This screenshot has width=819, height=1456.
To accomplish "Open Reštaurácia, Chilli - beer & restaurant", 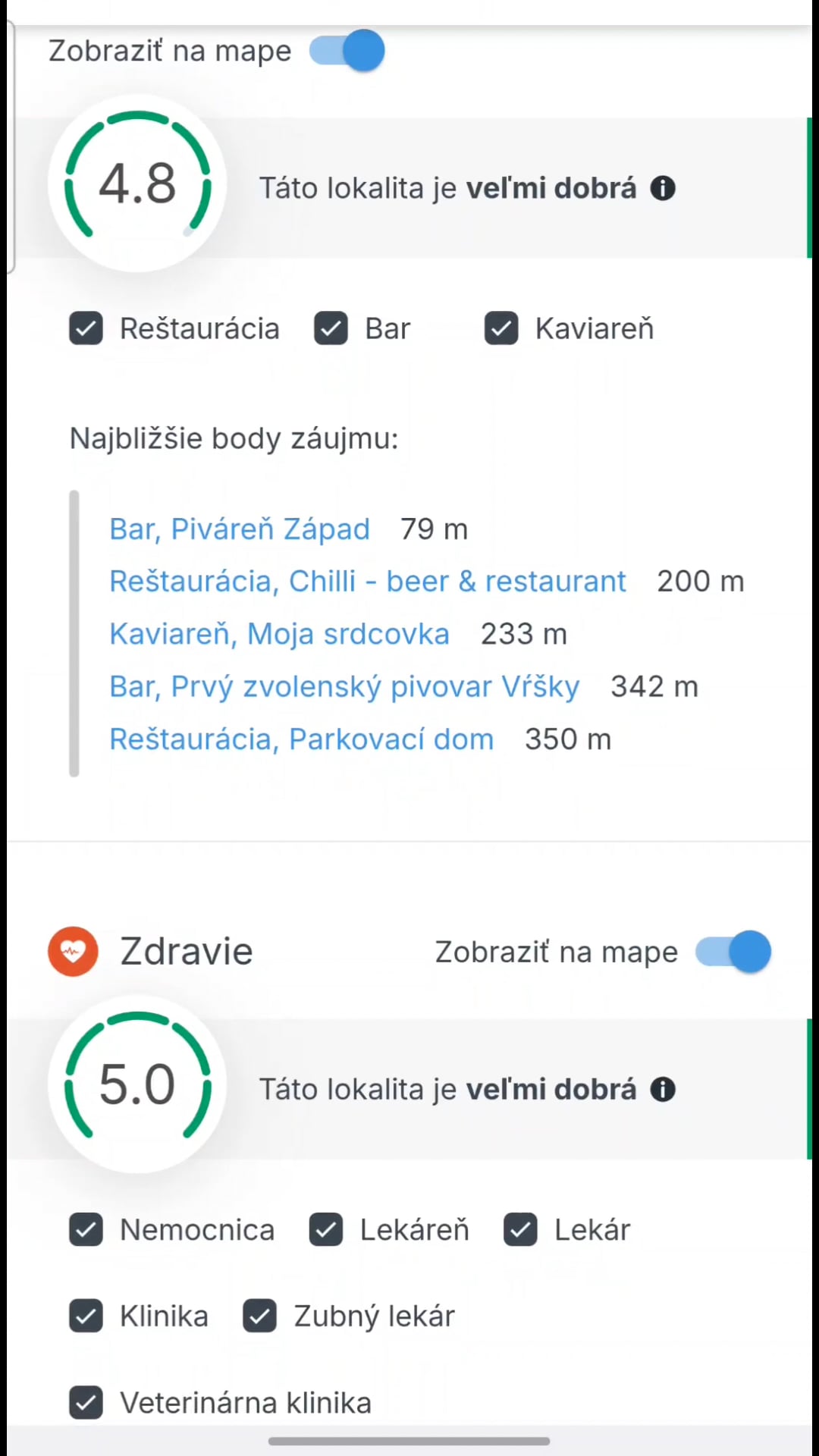I will tap(368, 582).
